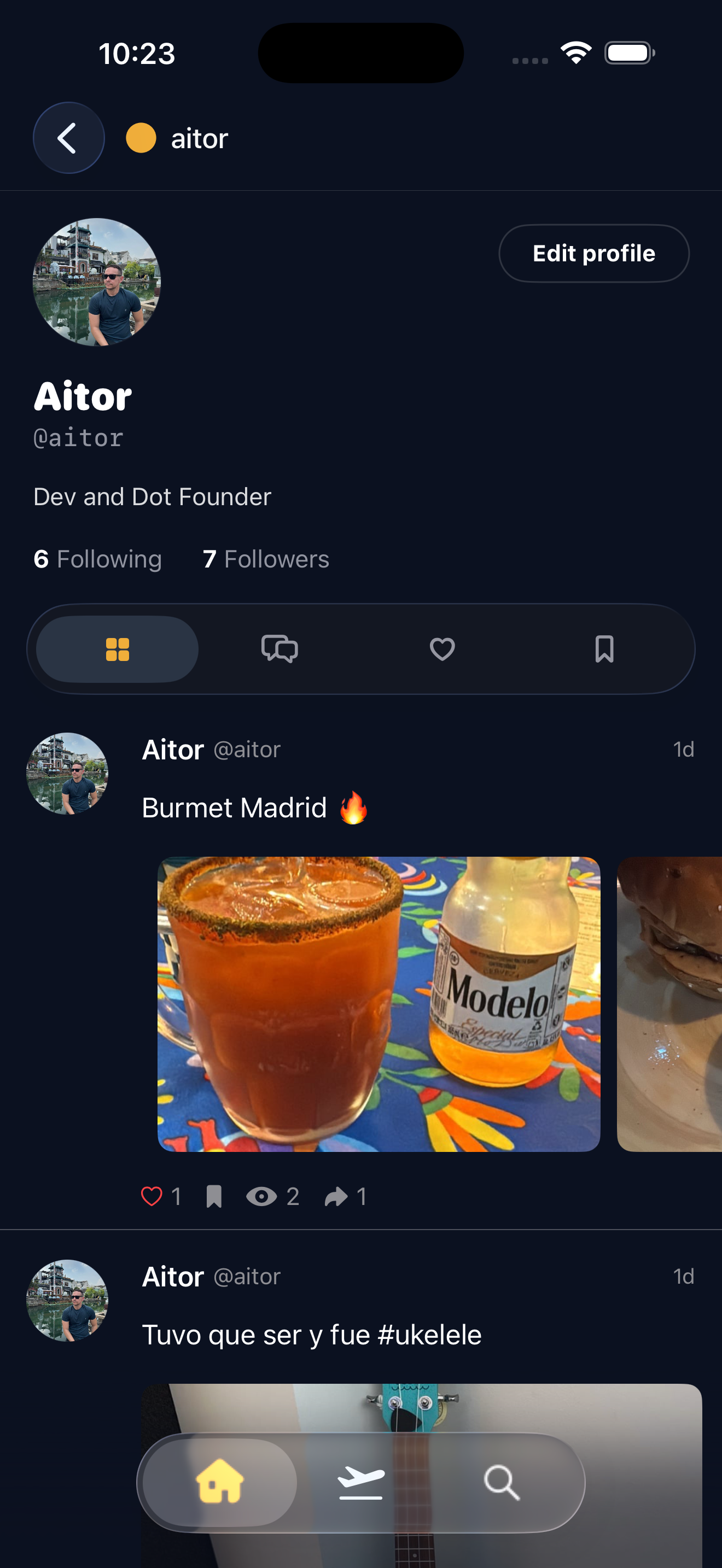Go back using the arrow button
The height and width of the screenshot is (1568, 722).
point(68,138)
